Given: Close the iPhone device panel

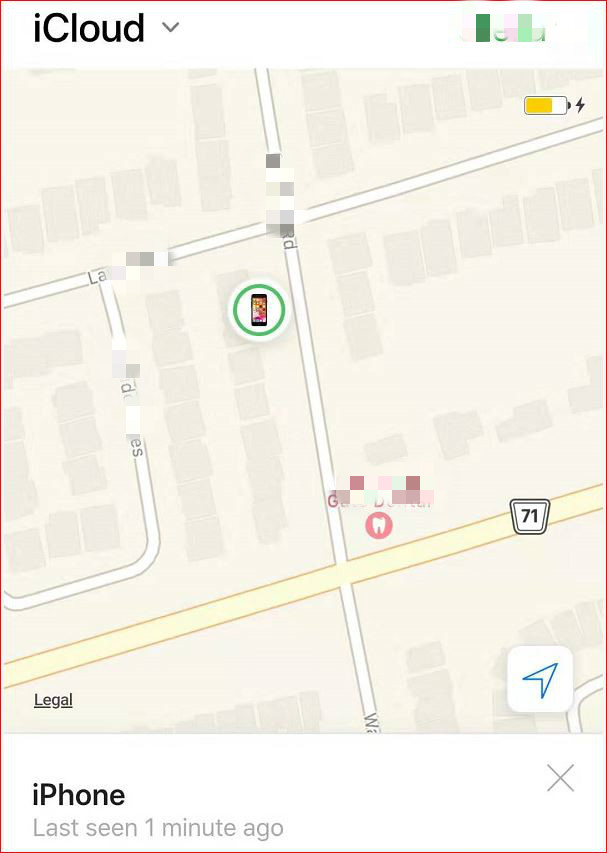Looking at the screenshot, I should point(561,777).
